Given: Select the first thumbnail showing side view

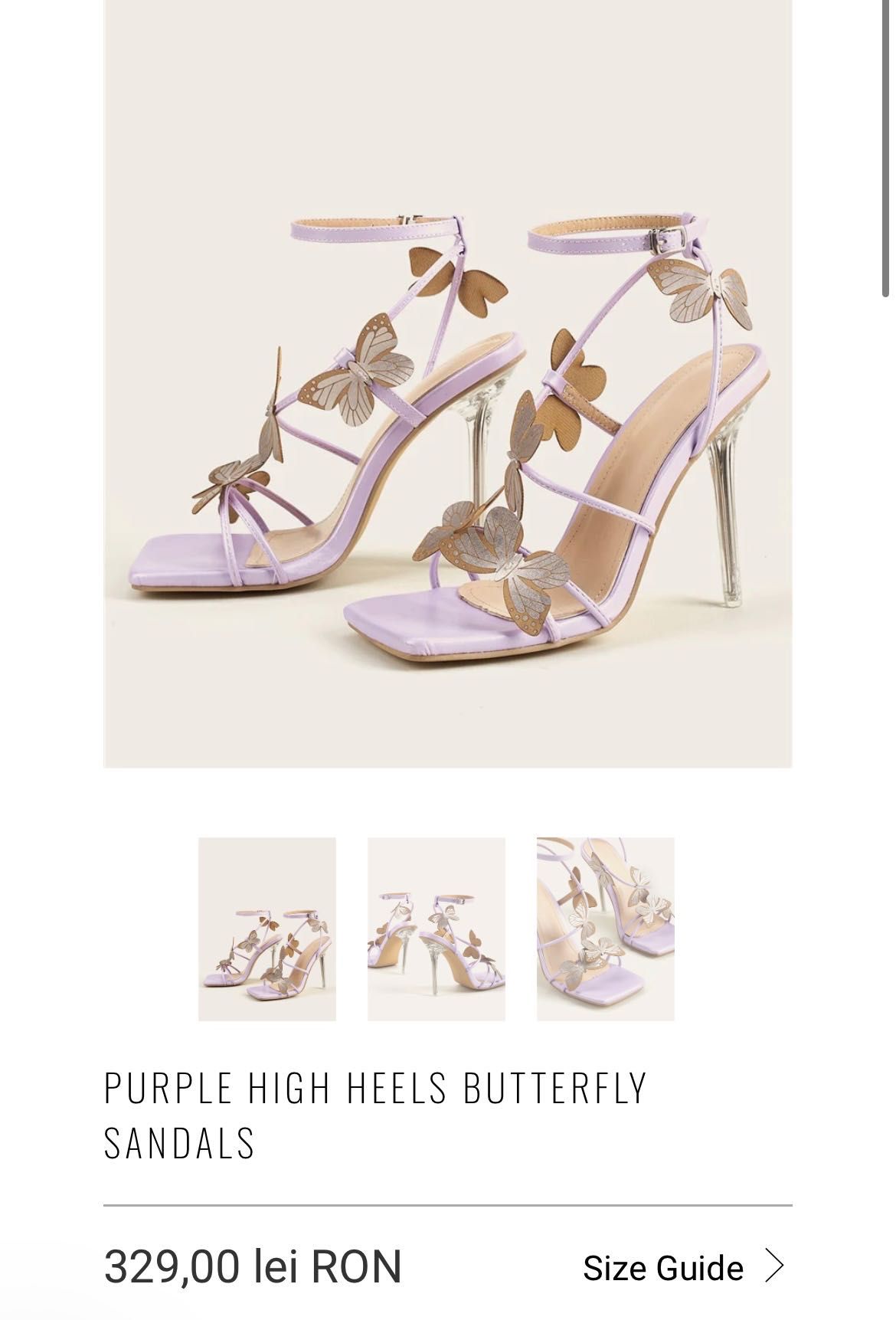Looking at the screenshot, I should 267,929.
